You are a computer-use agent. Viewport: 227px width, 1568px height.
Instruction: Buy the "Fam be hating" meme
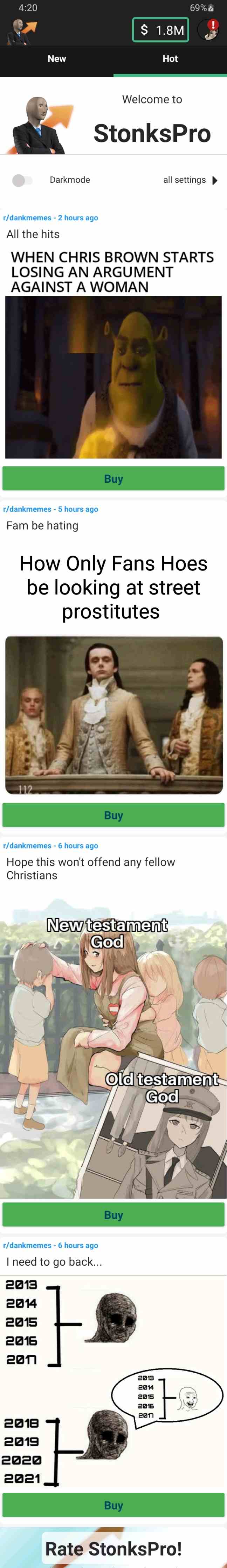(x=113, y=815)
